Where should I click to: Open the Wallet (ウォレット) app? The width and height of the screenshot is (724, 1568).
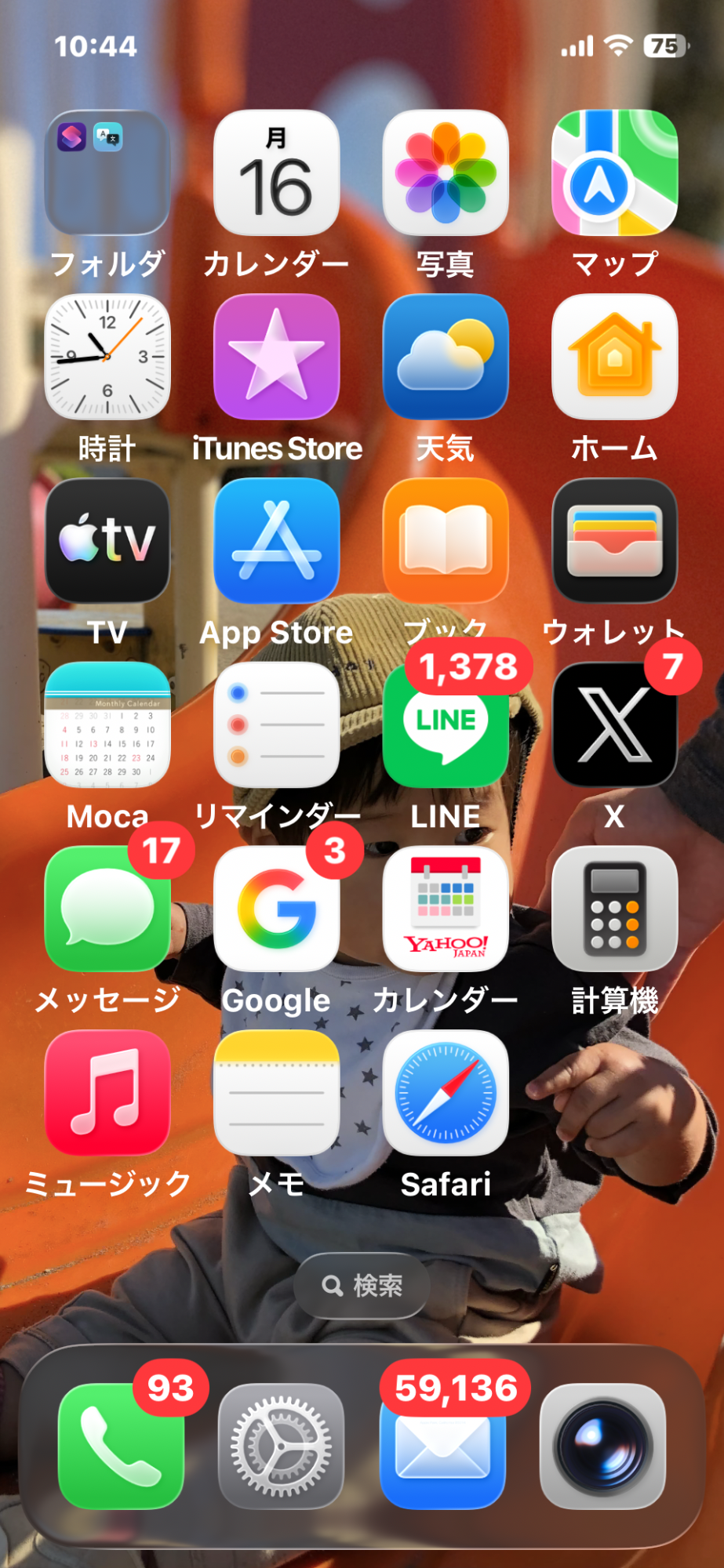614,541
